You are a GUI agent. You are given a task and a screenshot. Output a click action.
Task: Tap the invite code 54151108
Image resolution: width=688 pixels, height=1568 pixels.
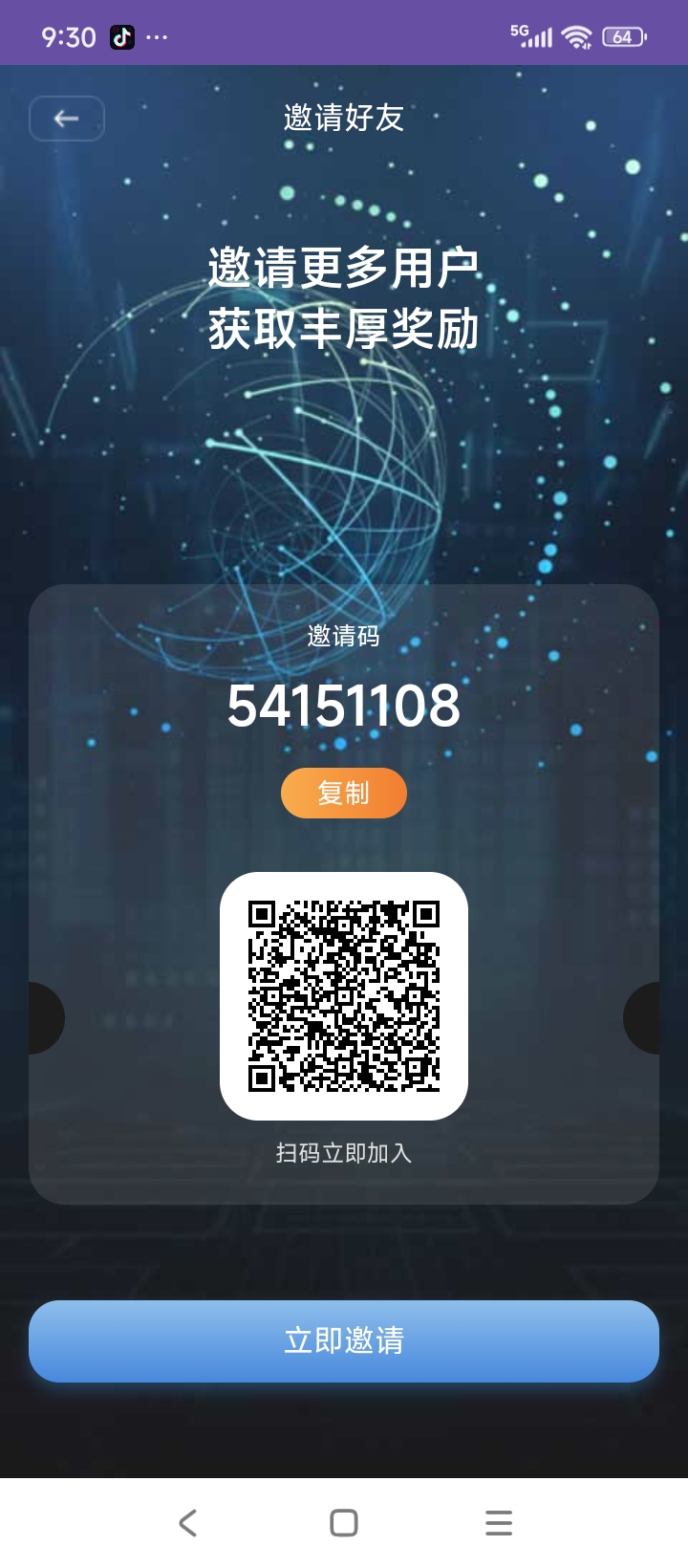click(x=343, y=708)
